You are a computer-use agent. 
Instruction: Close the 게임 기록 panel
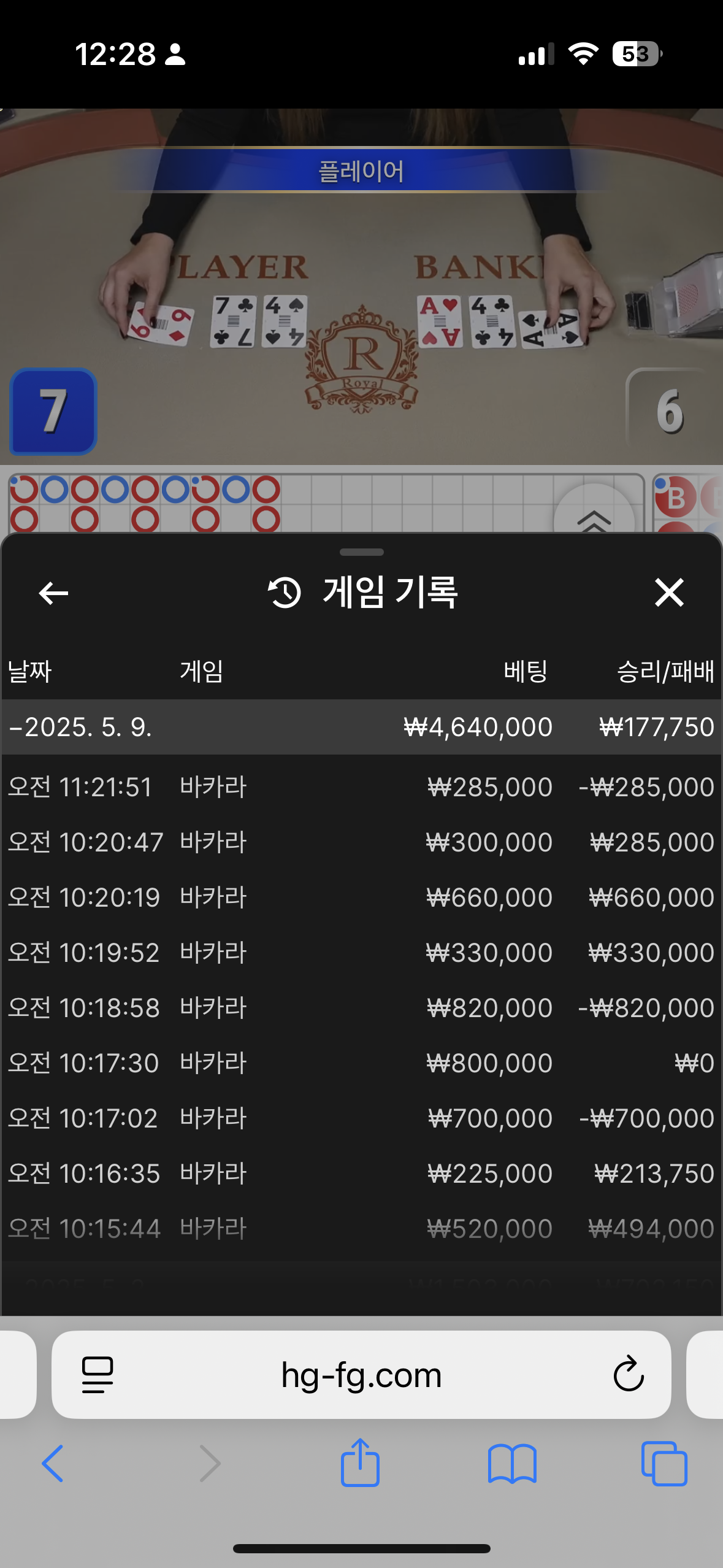click(668, 593)
